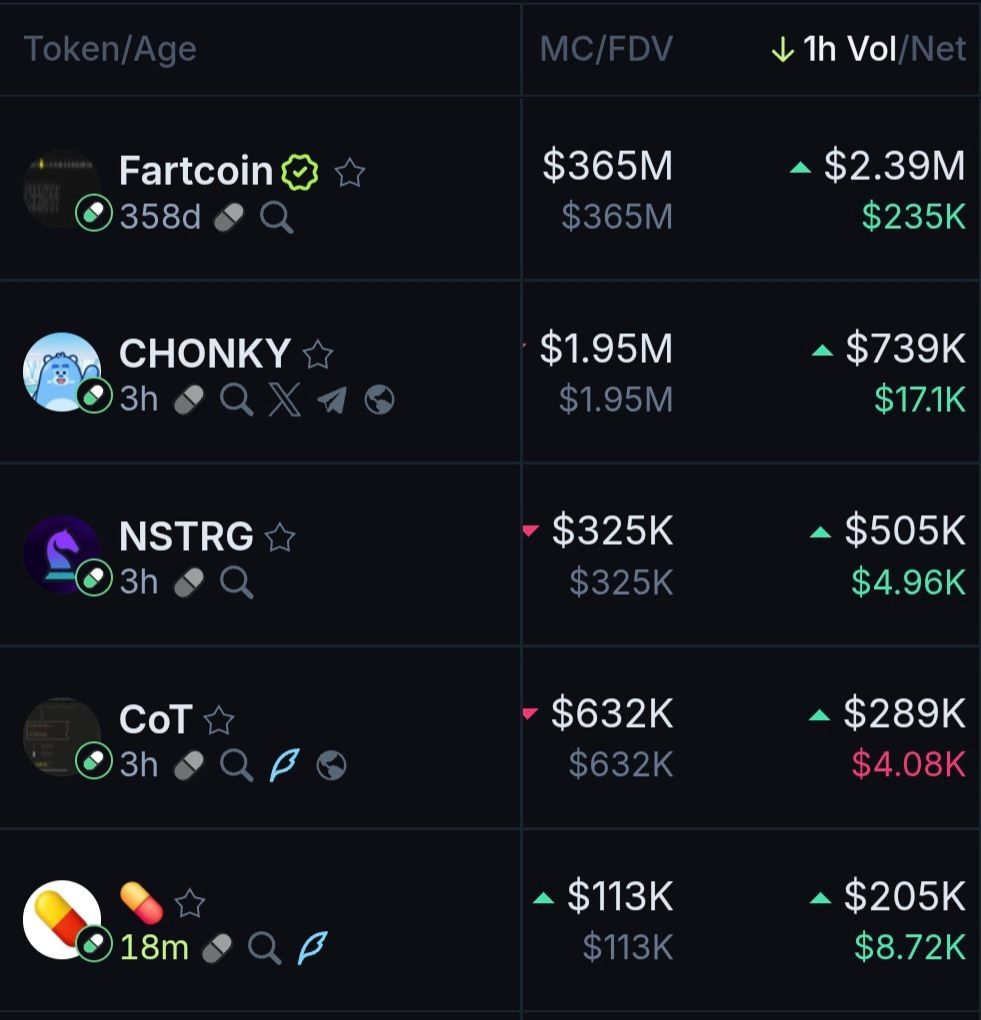The height and width of the screenshot is (1020, 981).
Task: Star the CHONKY token
Action: tap(317, 354)
